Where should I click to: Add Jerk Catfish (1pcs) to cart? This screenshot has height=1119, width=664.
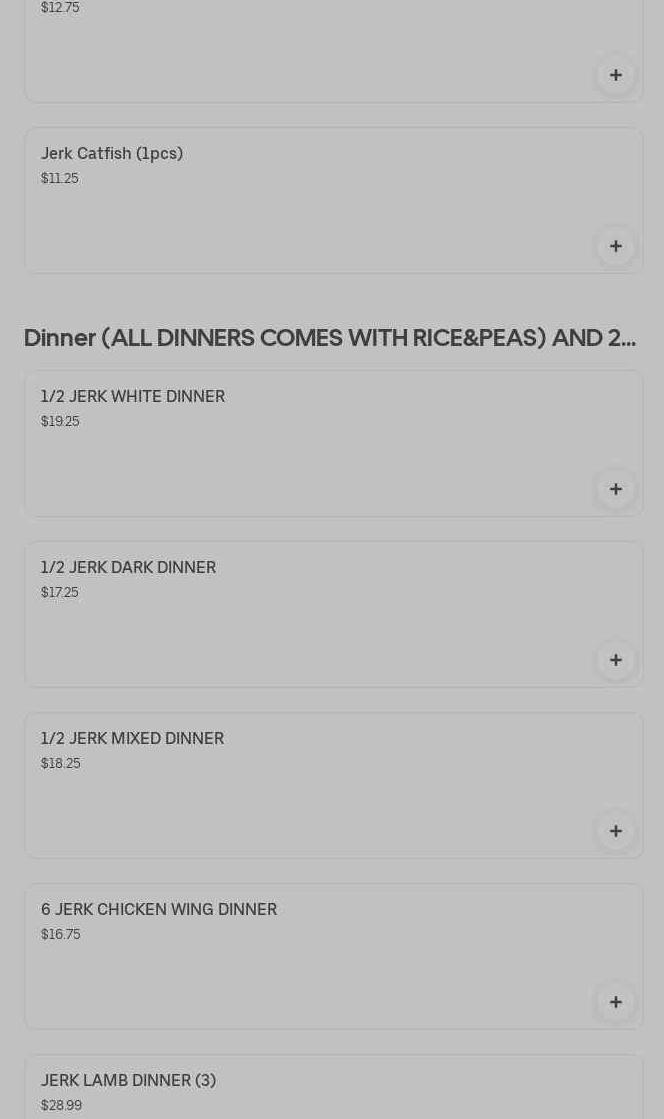616,246
